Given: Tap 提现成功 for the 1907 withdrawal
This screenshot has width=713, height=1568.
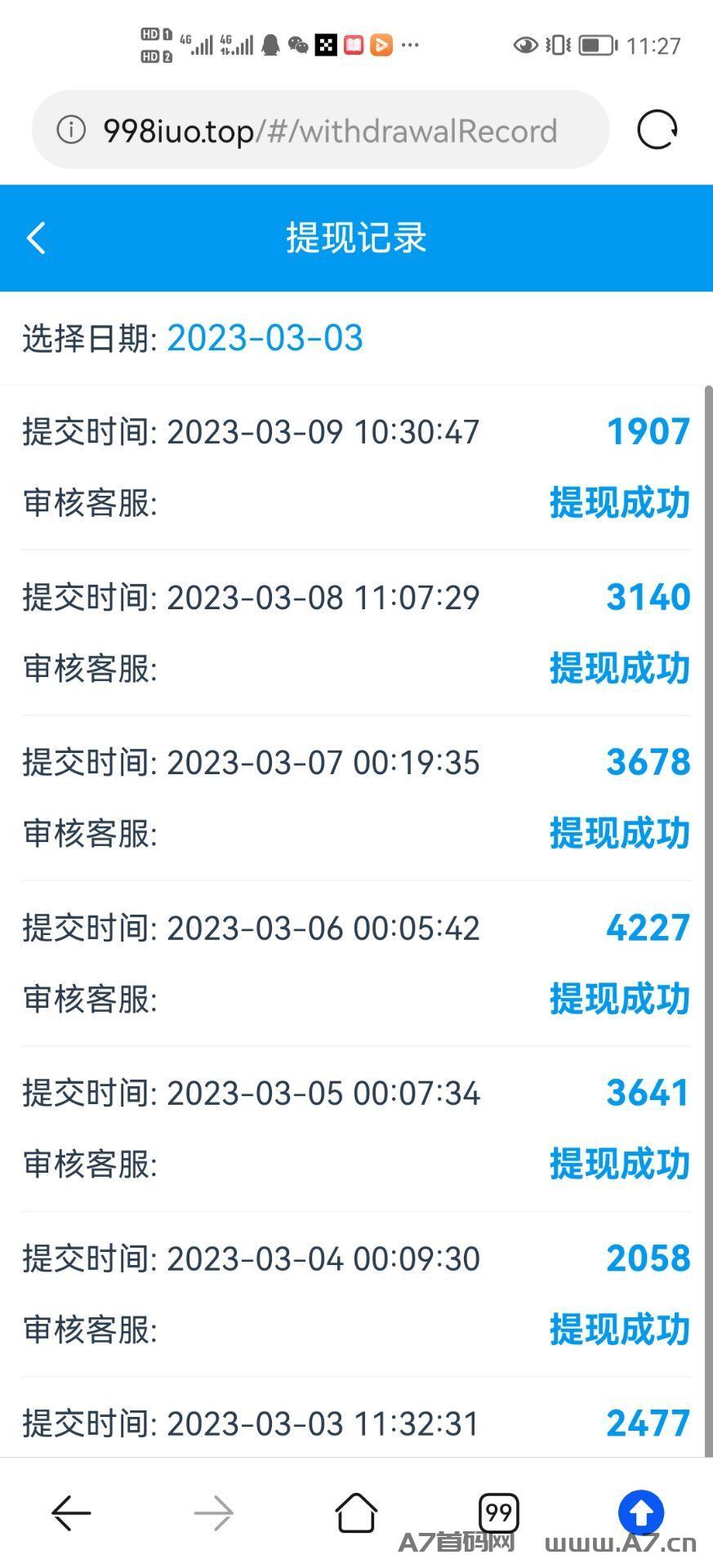Looking at the screenshot, I should click(x=621, y=504).
